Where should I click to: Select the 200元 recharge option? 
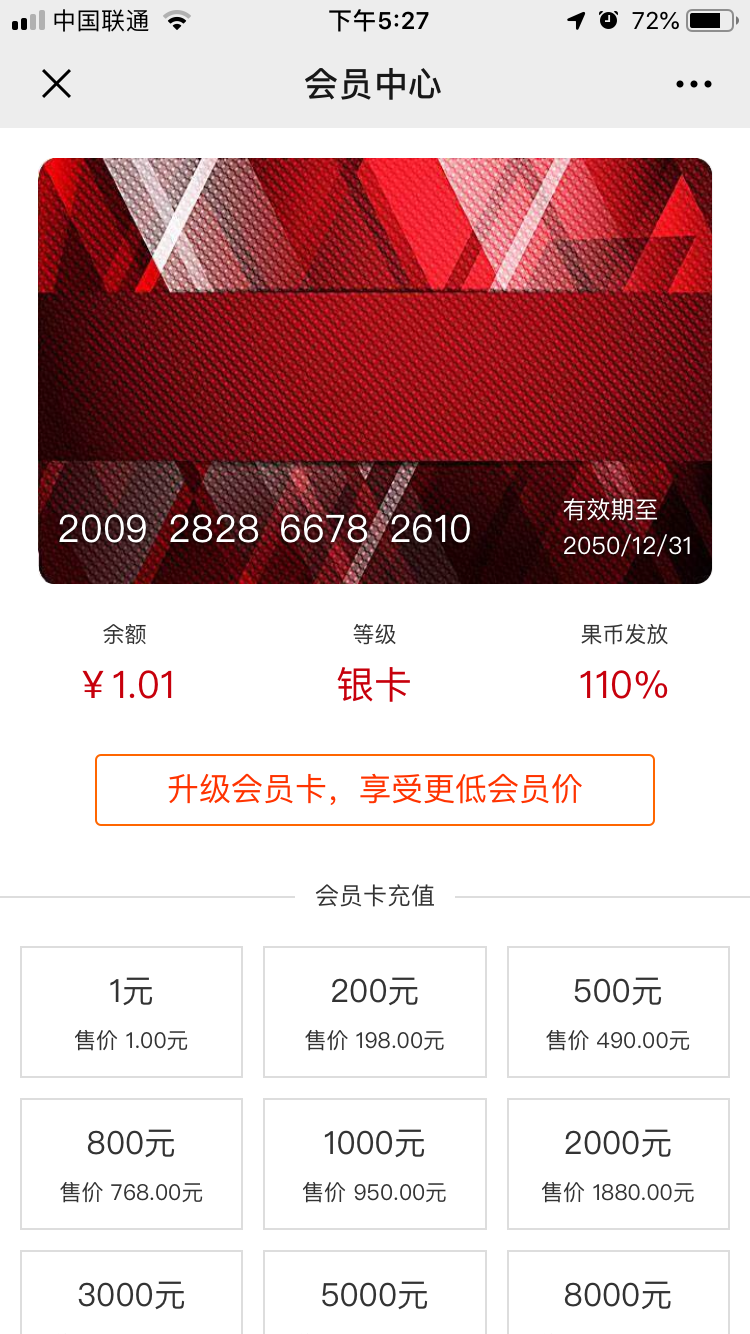[x=374, y=1011]
